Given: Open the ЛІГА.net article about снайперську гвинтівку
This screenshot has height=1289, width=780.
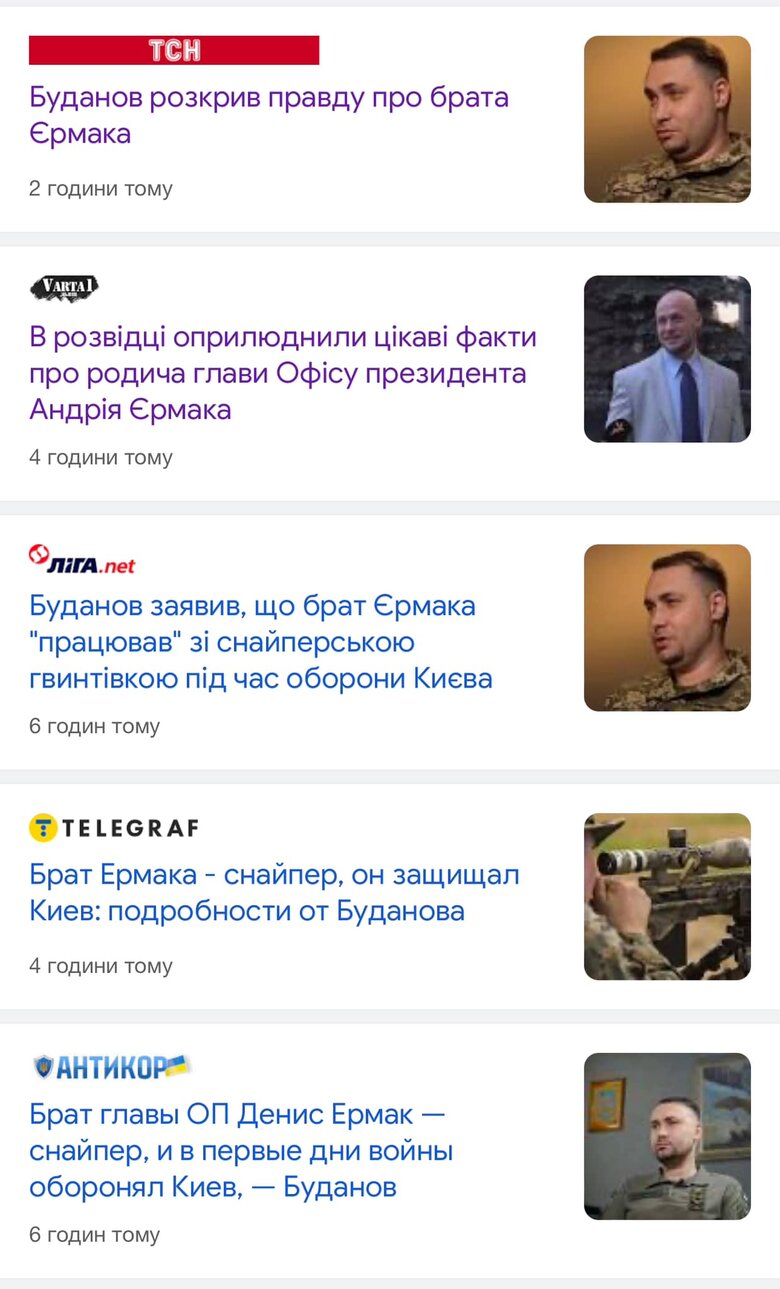Looking at the screenshot, I should [250, 641].
